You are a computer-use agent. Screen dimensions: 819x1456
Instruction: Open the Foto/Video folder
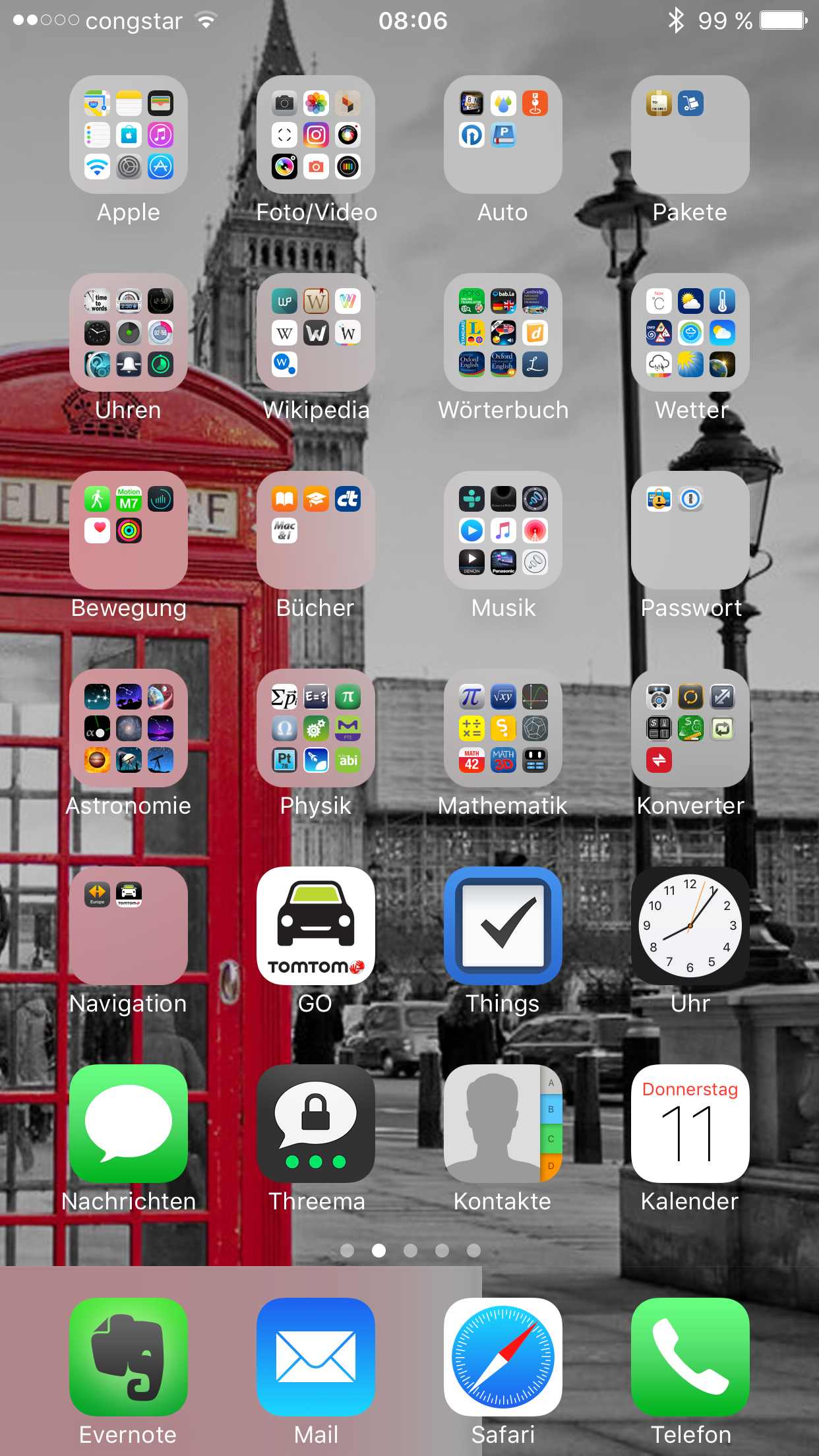click(x=316, y=135)
